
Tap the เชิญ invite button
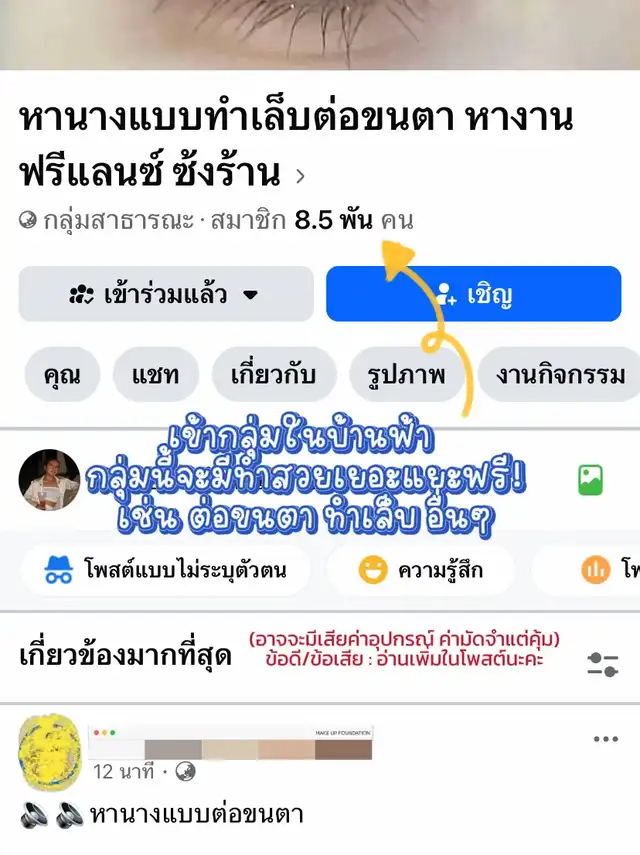tap(473, 294)
